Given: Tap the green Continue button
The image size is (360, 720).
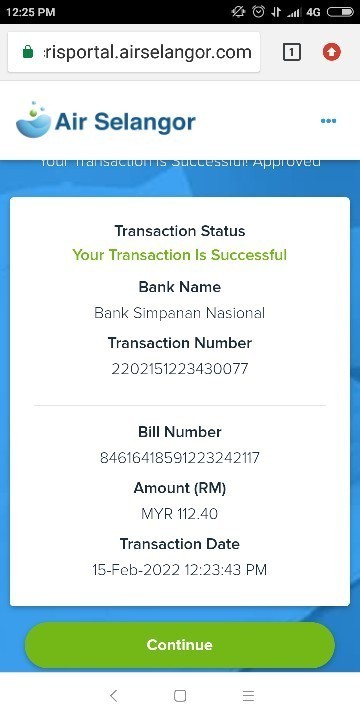Looking at the screenshot, I should pos(180,645).
